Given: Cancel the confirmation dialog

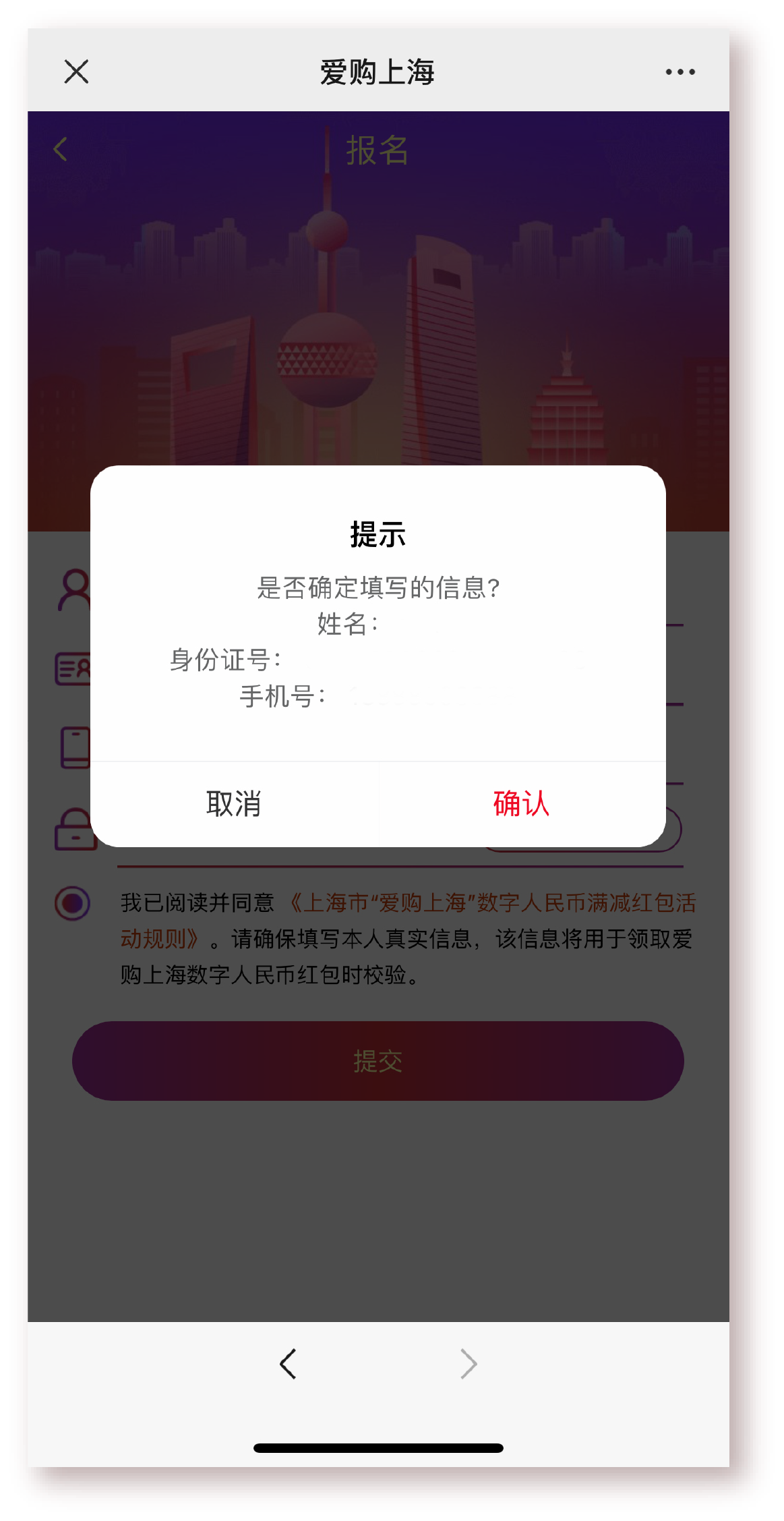Looking at the screenshot, I should (234, 803).
